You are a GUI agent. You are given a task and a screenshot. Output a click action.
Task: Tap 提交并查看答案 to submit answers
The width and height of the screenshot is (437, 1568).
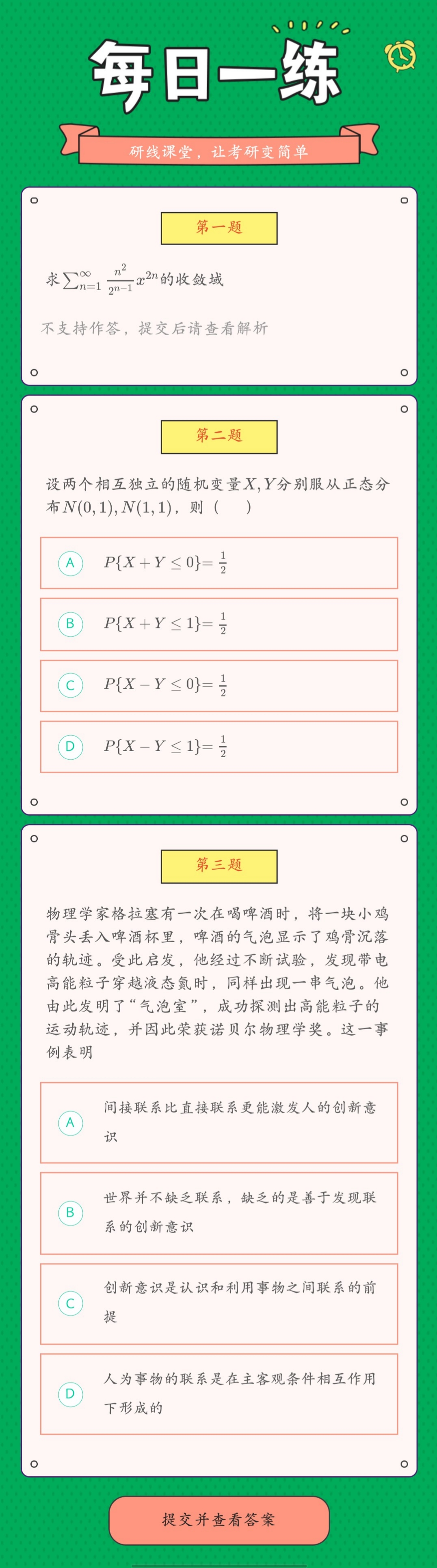(x=219, y=1519)
